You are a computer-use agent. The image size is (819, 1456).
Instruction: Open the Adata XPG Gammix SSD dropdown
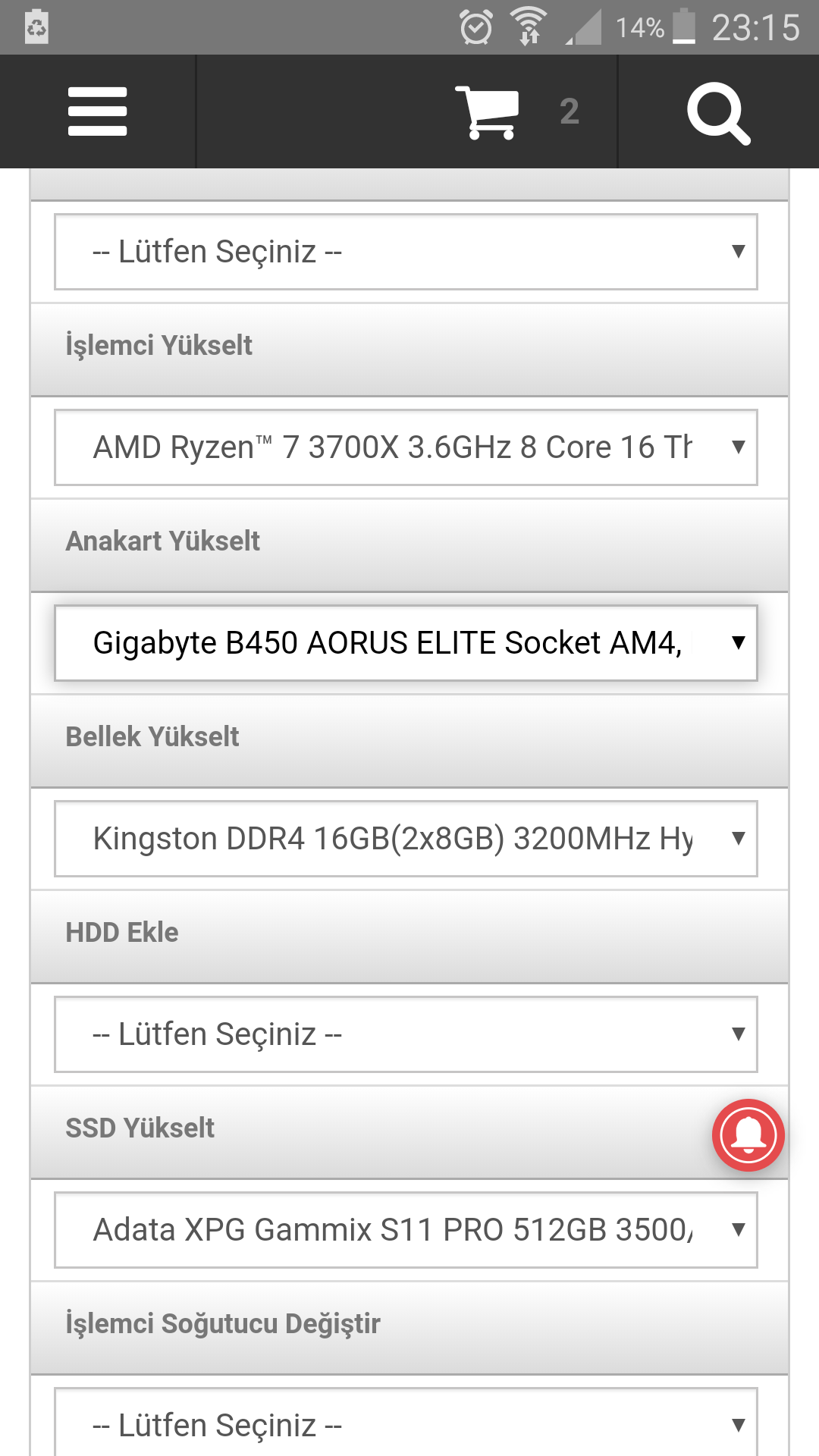tap(406, 1230)
